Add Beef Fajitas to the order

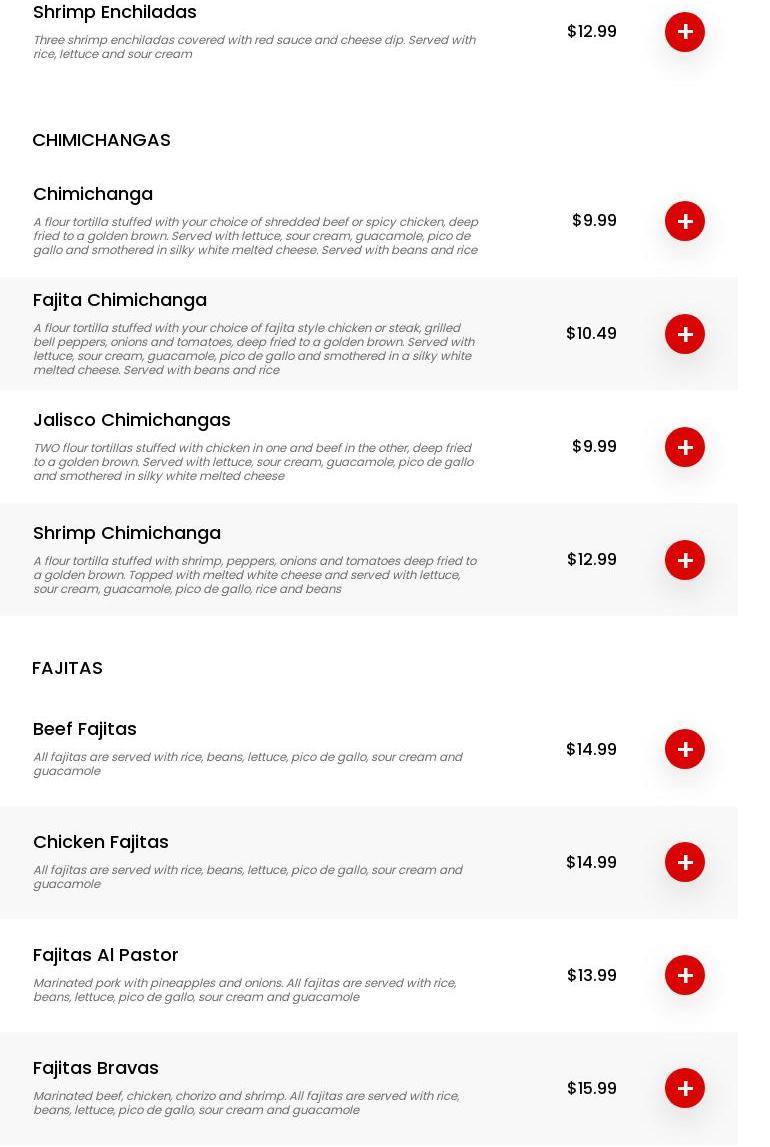[685, 749]
